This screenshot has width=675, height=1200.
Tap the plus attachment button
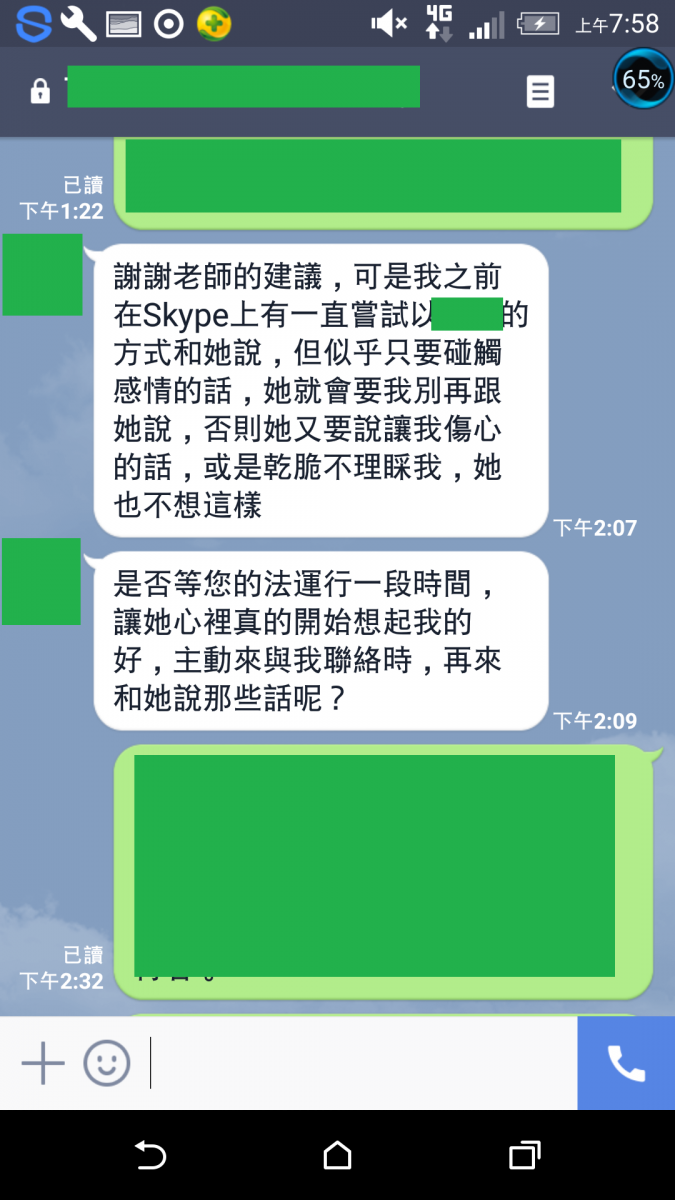pyautogui.click(x=43, y=1062)
